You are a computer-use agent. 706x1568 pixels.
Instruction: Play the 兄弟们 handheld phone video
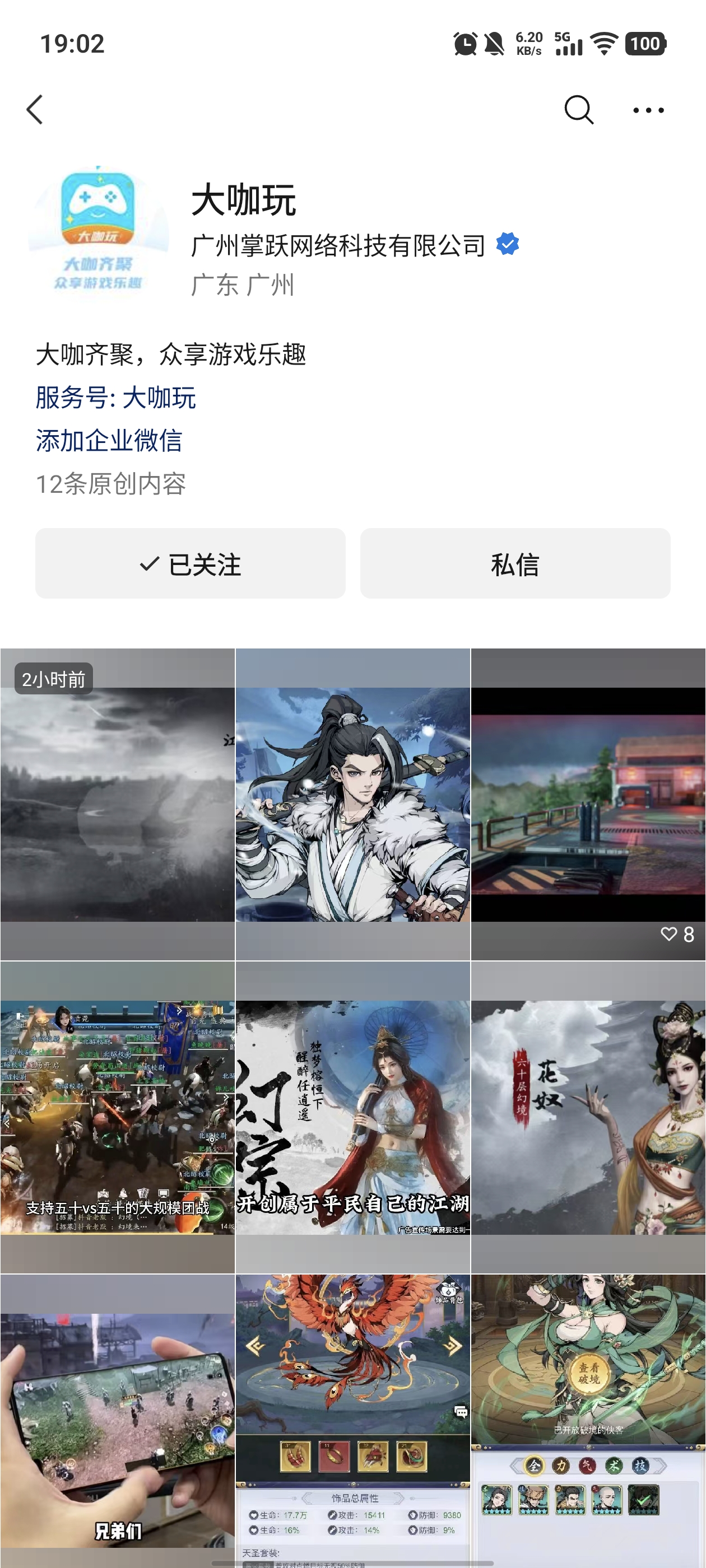[118, 1421]
